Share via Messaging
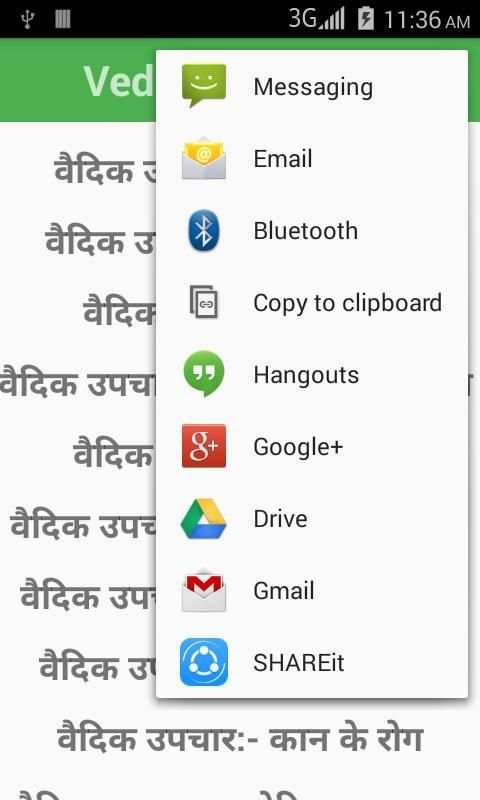480x800 pixels. [312, 86]
